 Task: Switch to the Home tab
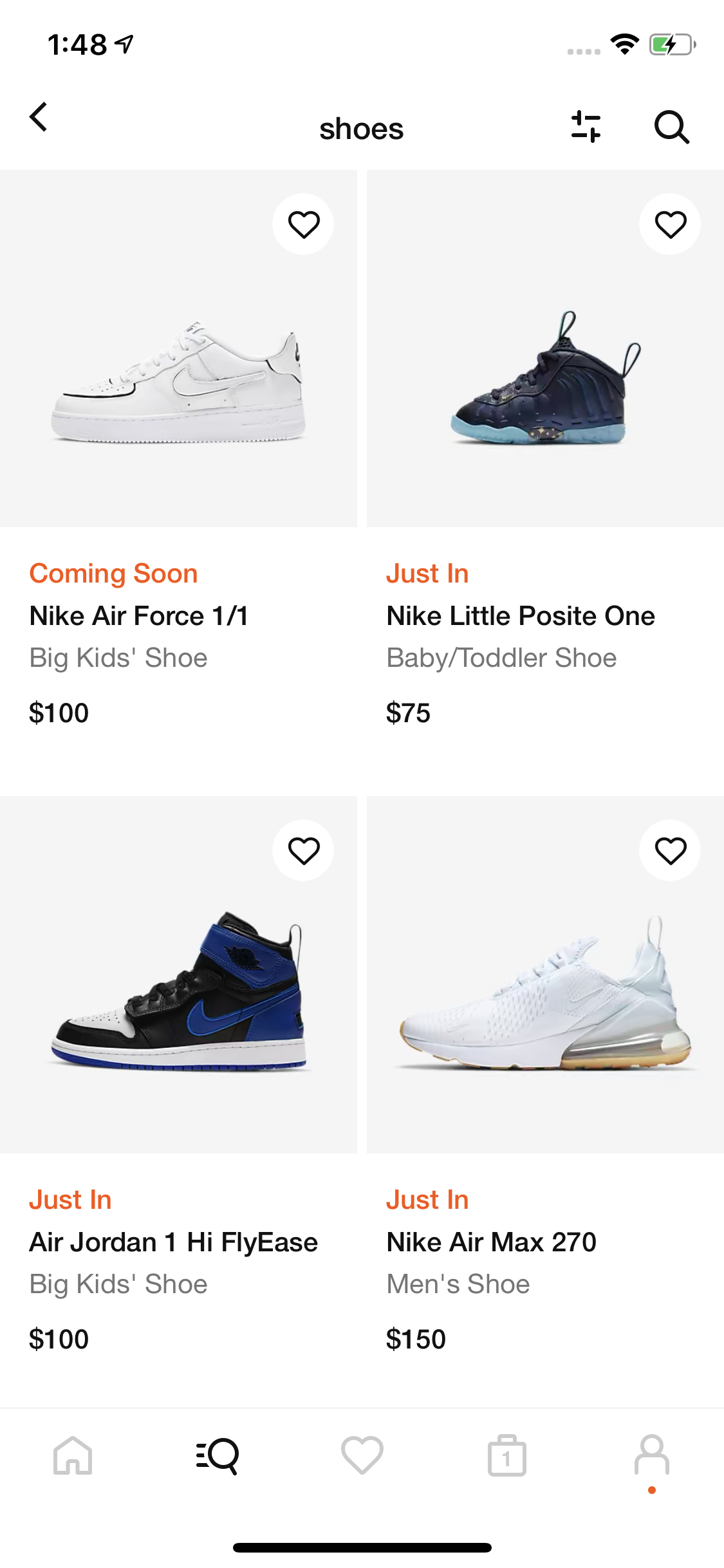pyautogui.click(x=73, y=1455)
